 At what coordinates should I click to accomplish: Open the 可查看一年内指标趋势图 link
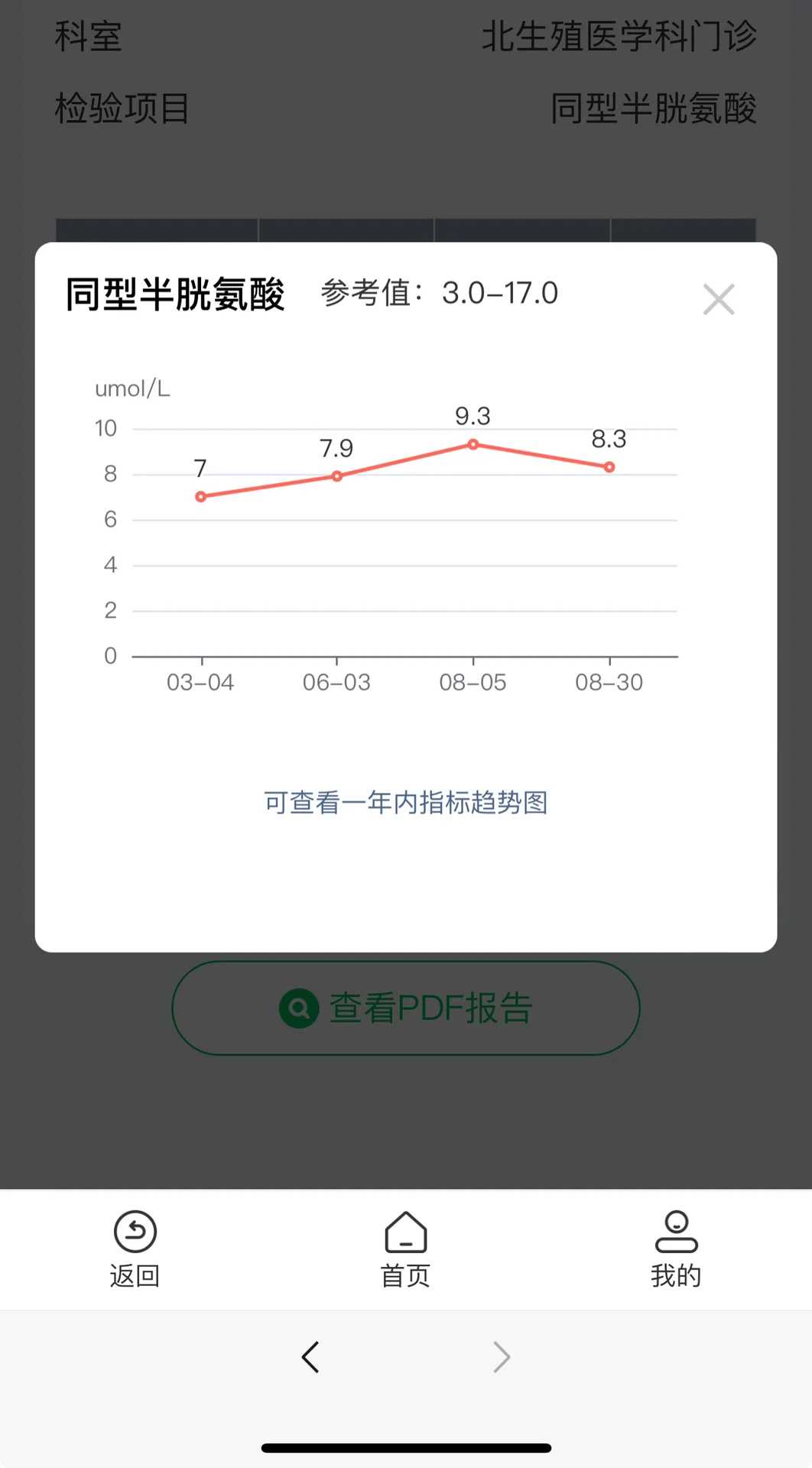pos(406,803)
